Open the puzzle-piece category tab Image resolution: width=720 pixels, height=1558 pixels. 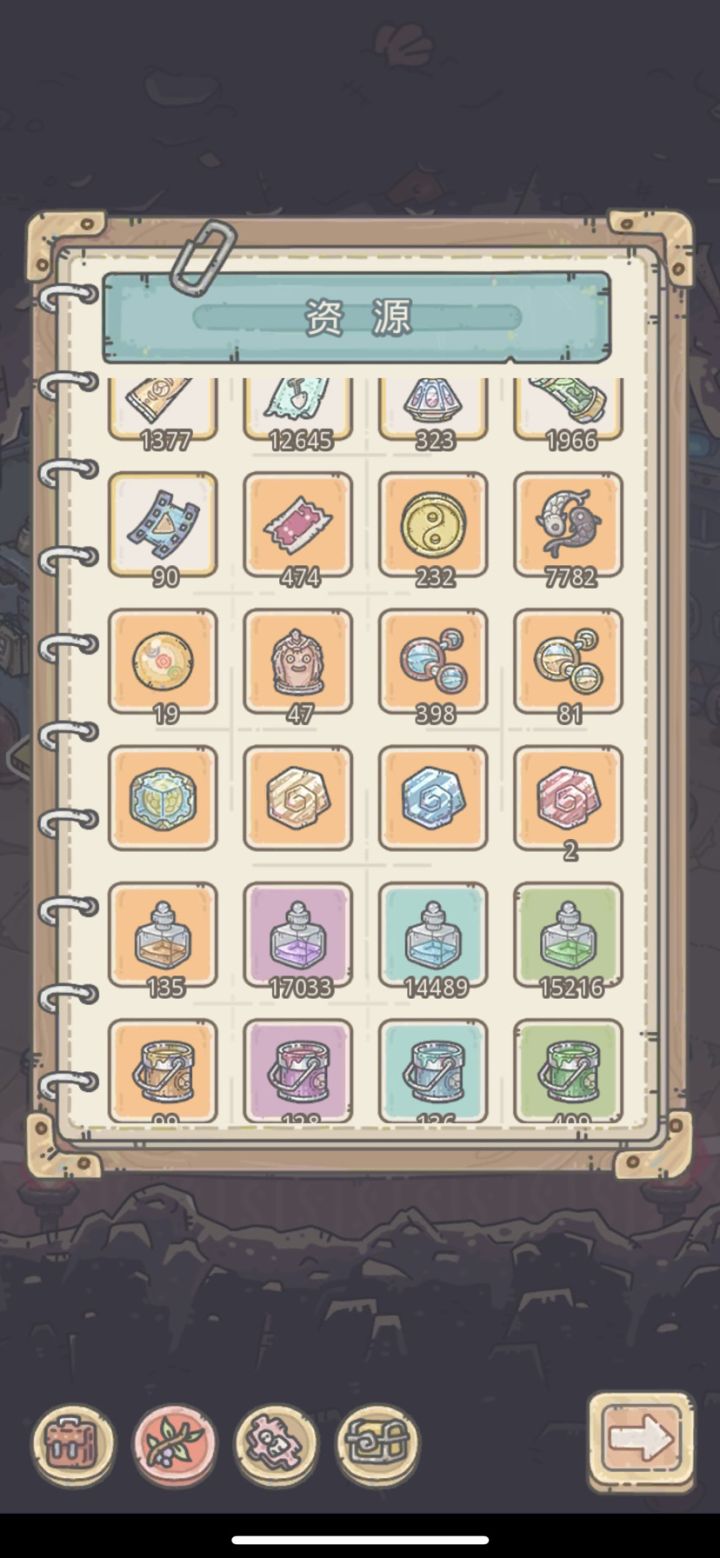coord(276,1445)
